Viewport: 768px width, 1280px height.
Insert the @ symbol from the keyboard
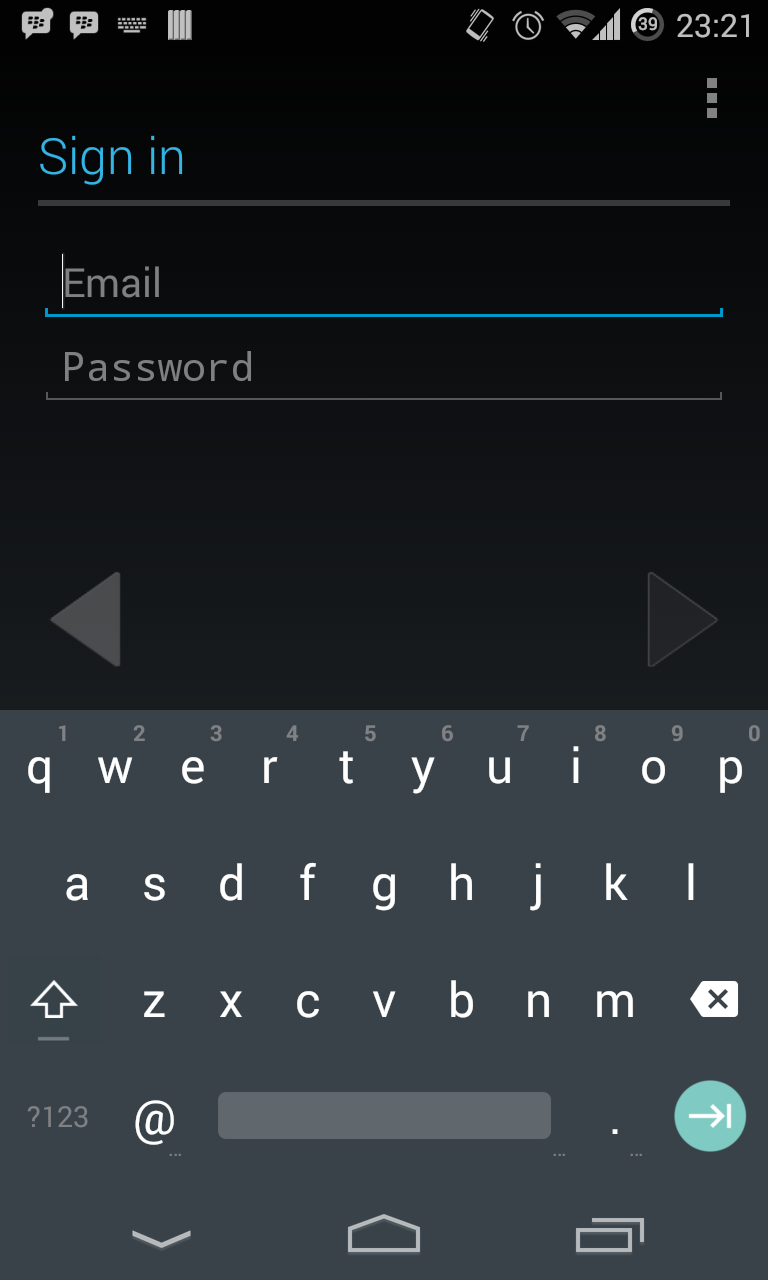155,1119
